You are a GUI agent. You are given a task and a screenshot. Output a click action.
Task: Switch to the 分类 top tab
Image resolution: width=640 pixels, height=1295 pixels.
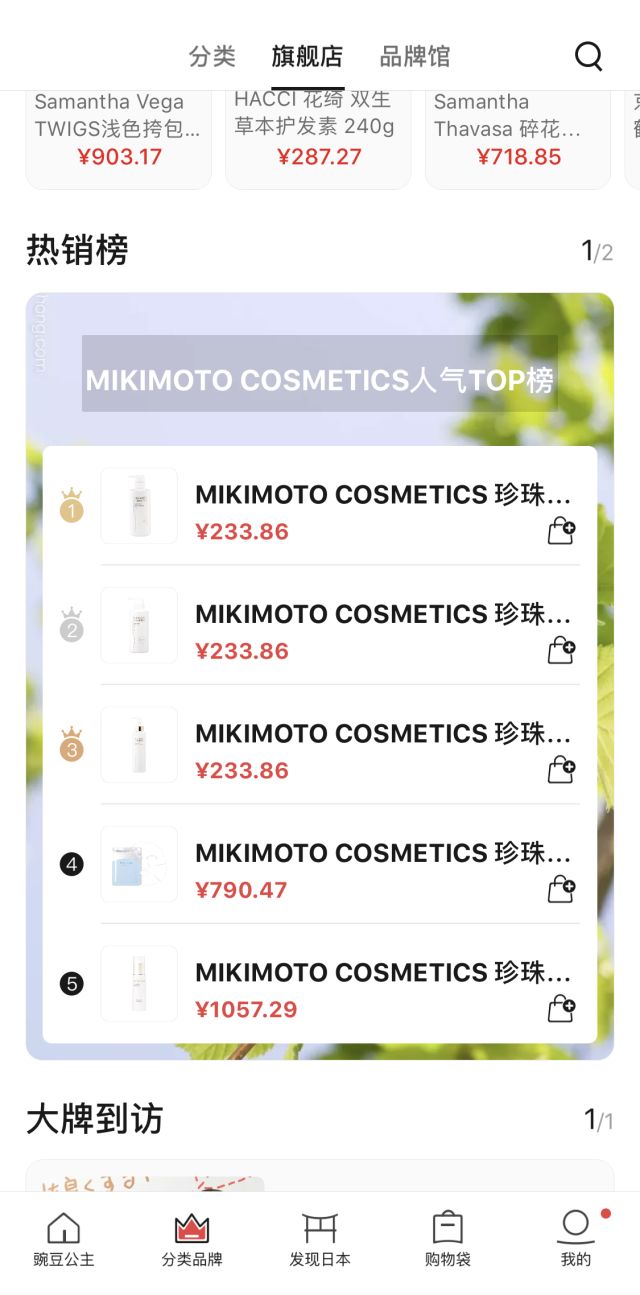[x=212, y=56]
